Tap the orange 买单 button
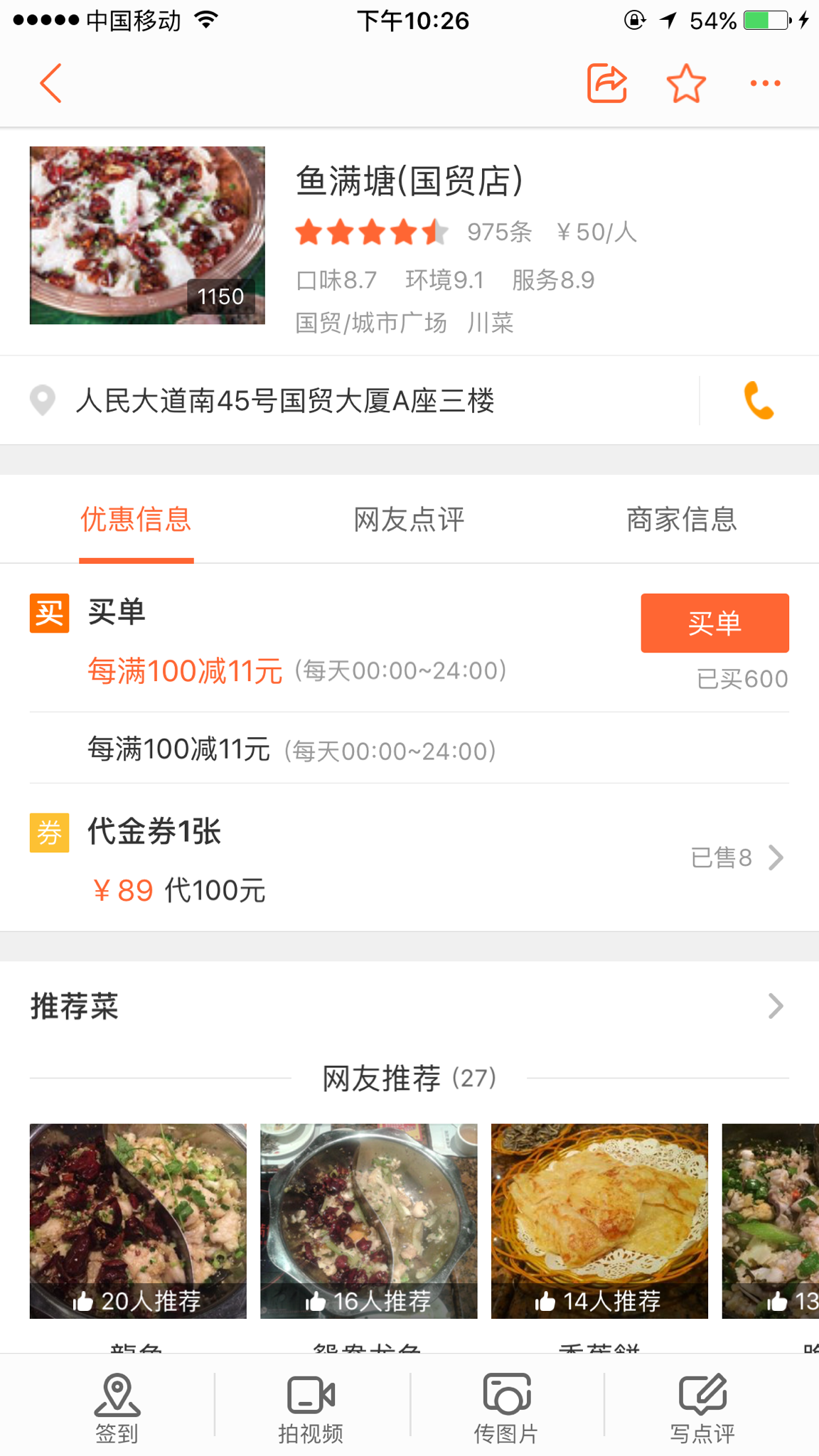 pos(714,623)
